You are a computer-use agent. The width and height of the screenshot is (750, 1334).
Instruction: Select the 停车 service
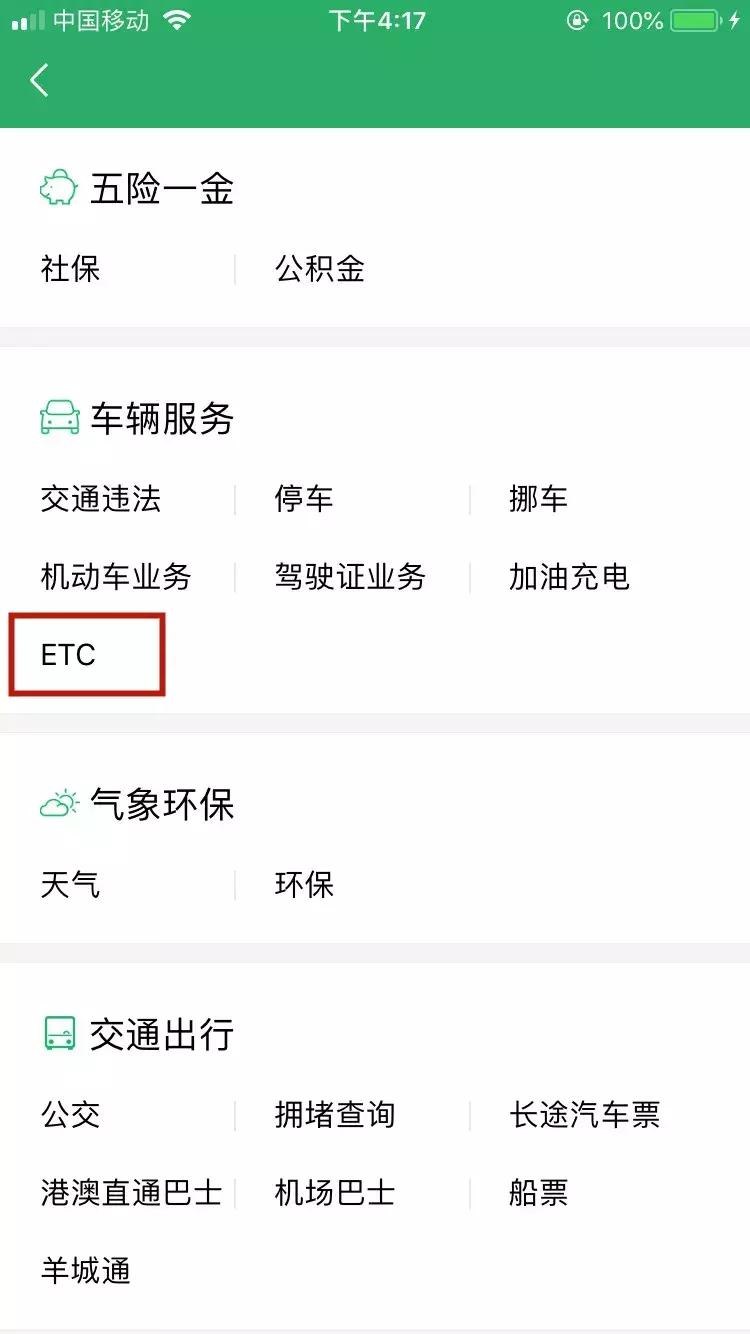(304, 499)
